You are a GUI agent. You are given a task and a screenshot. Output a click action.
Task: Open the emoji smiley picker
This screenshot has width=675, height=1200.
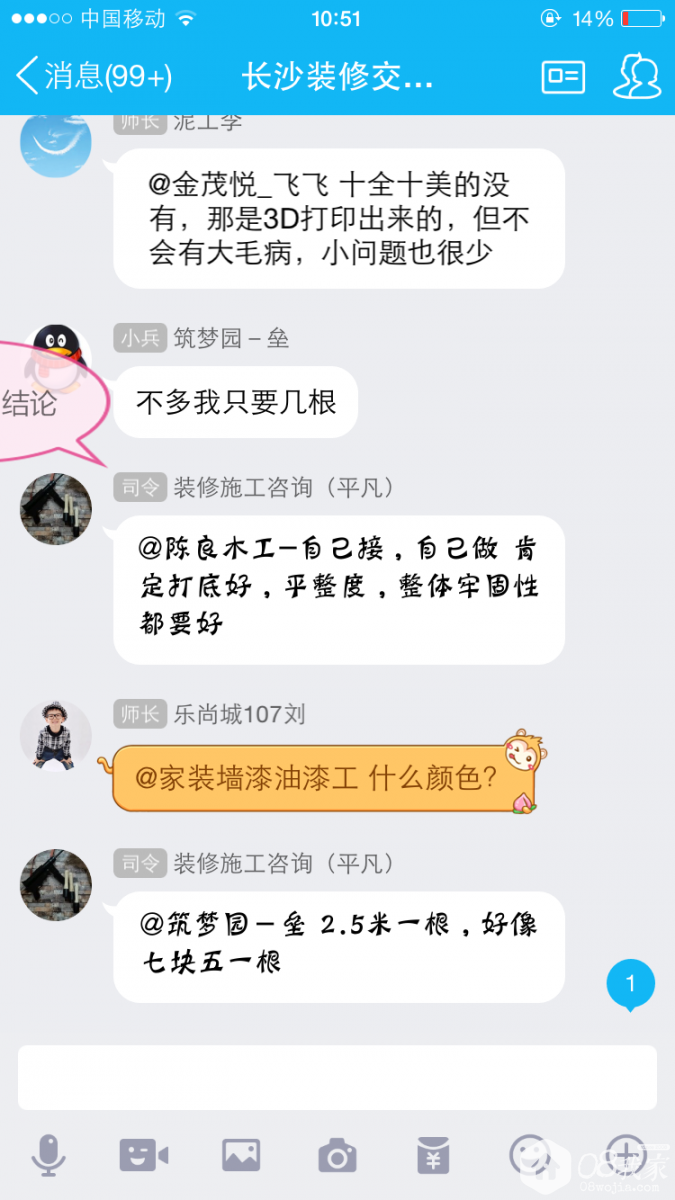[x=530, y=1155]
